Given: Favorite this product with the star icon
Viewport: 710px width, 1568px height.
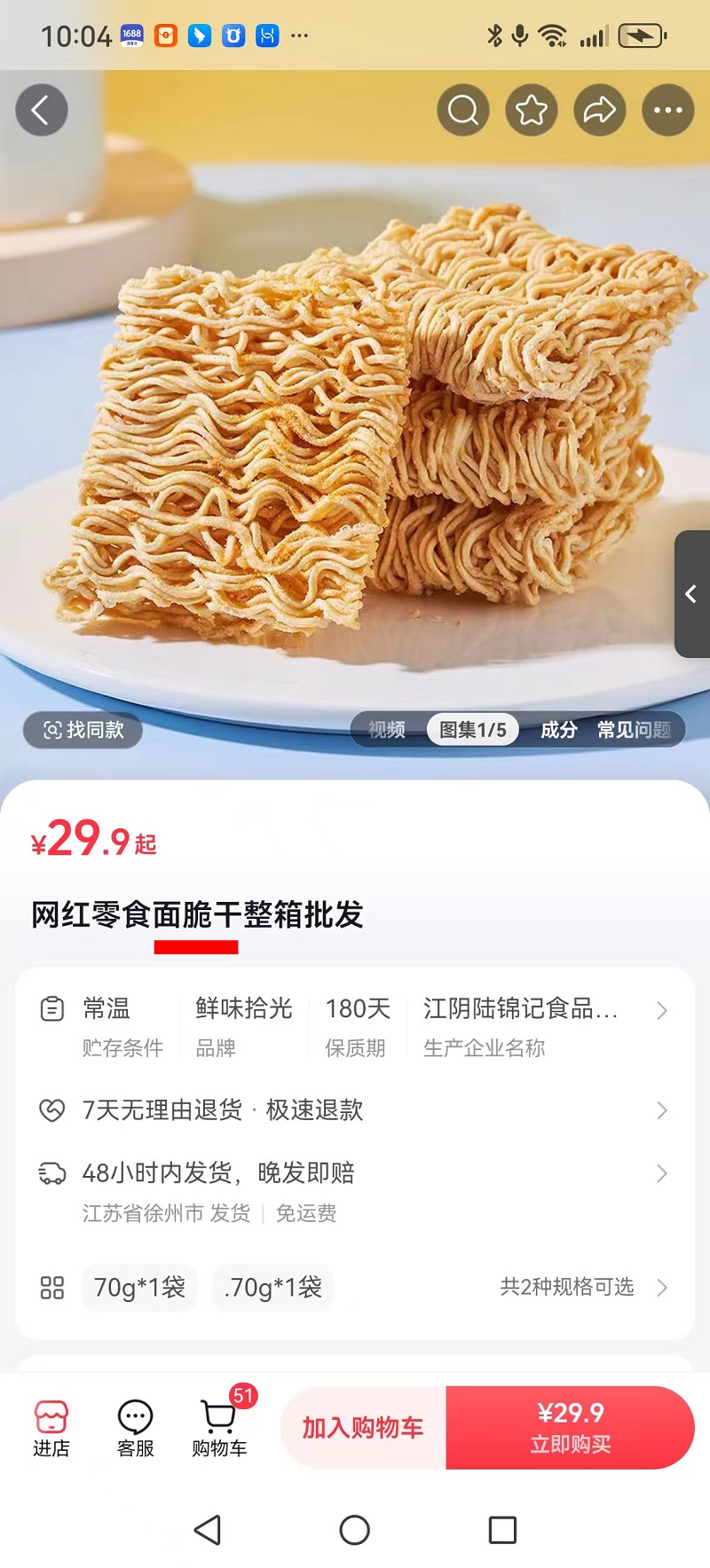Looking at the screenshot, I should [532, 111].
